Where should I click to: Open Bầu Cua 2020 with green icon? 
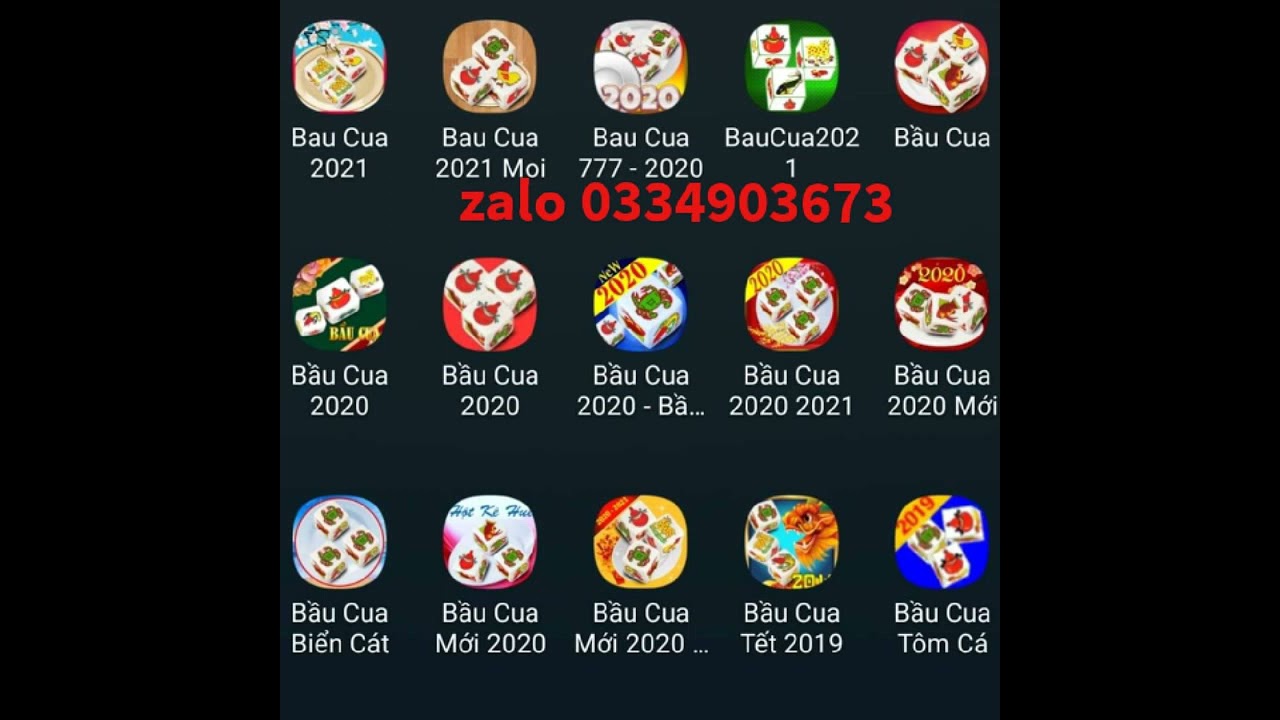[339, 304]
